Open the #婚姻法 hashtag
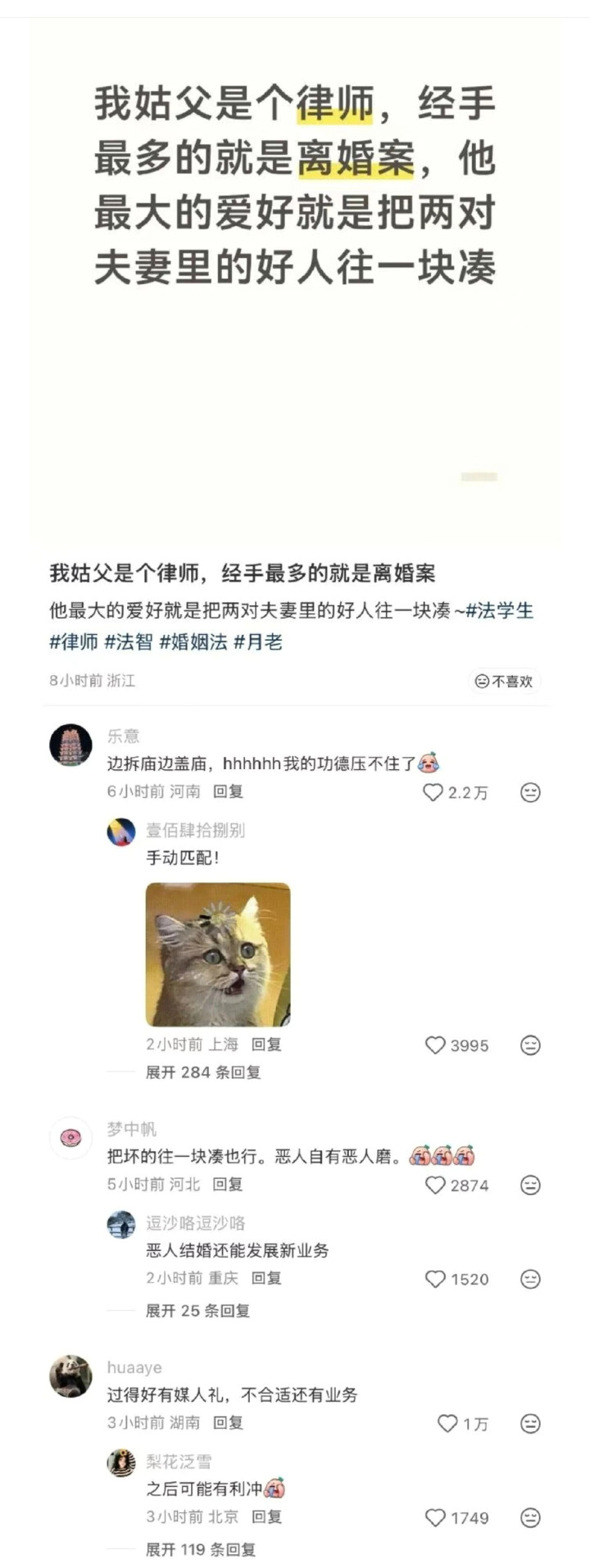Viewport: 590px width, 1568px height. (193, 642)
